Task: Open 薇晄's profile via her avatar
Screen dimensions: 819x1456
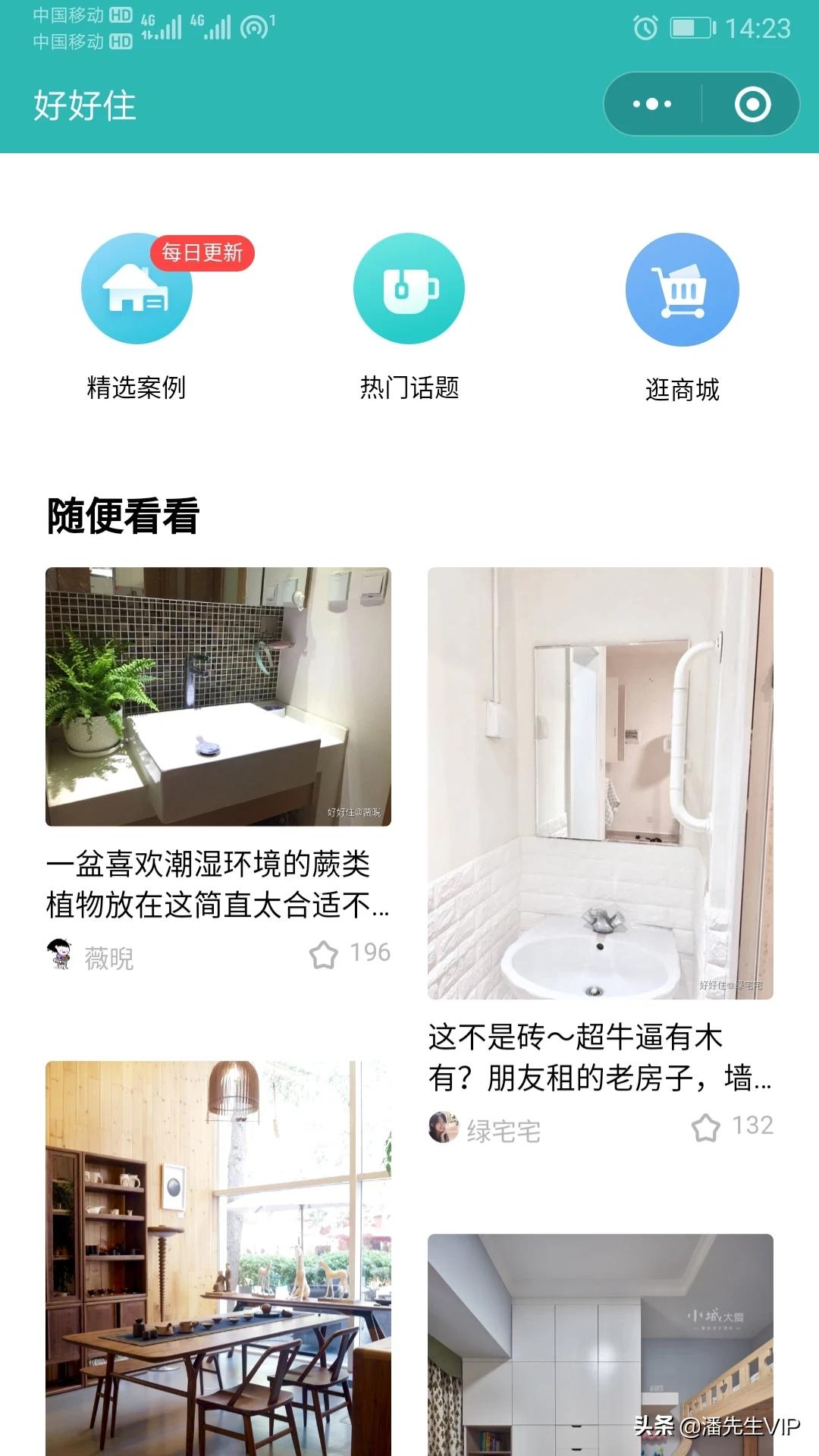Action: tap(59, 954)
